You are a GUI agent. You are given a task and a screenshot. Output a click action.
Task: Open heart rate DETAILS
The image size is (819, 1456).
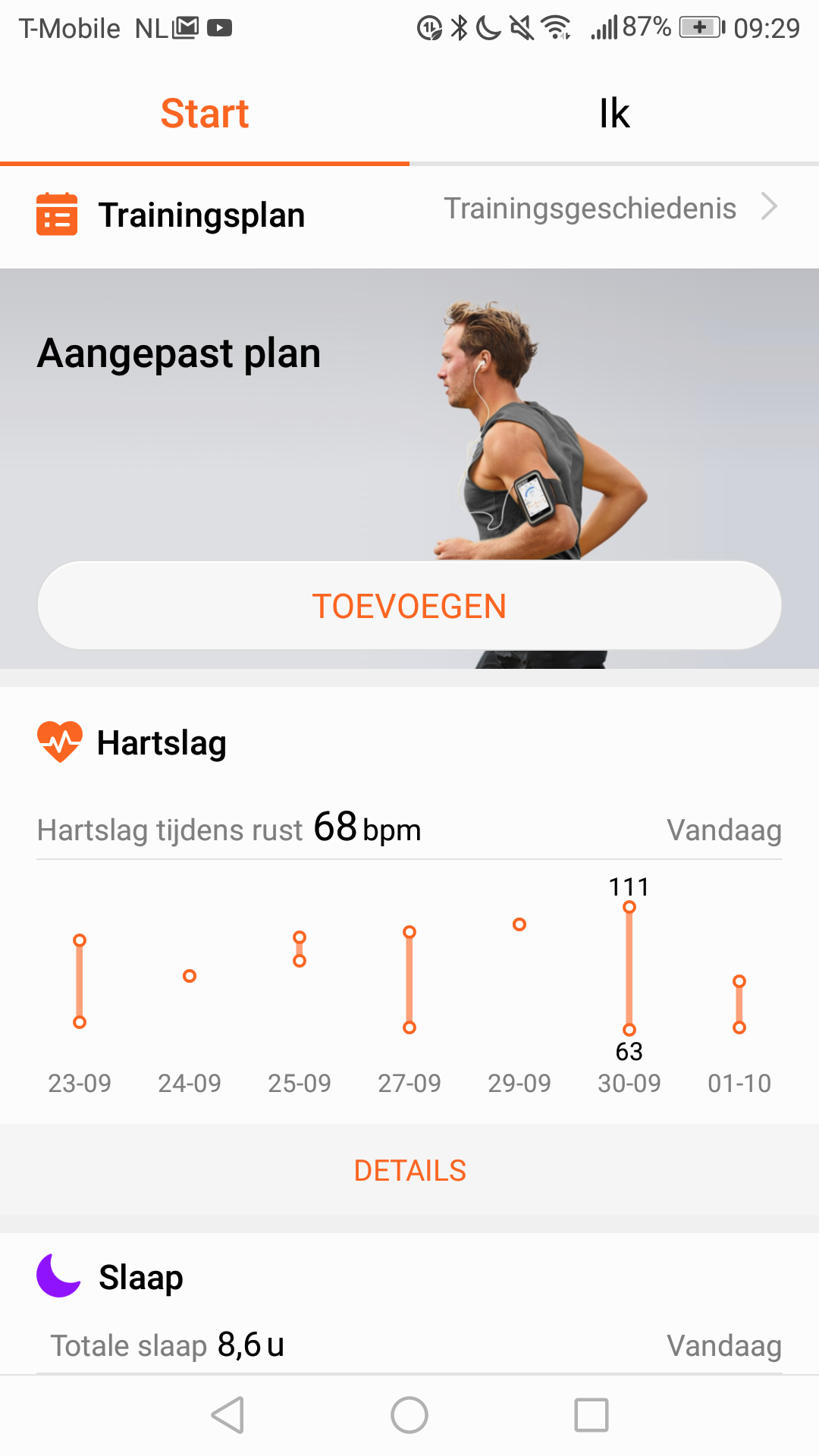pyautogui.click(x=409, y=1171)
